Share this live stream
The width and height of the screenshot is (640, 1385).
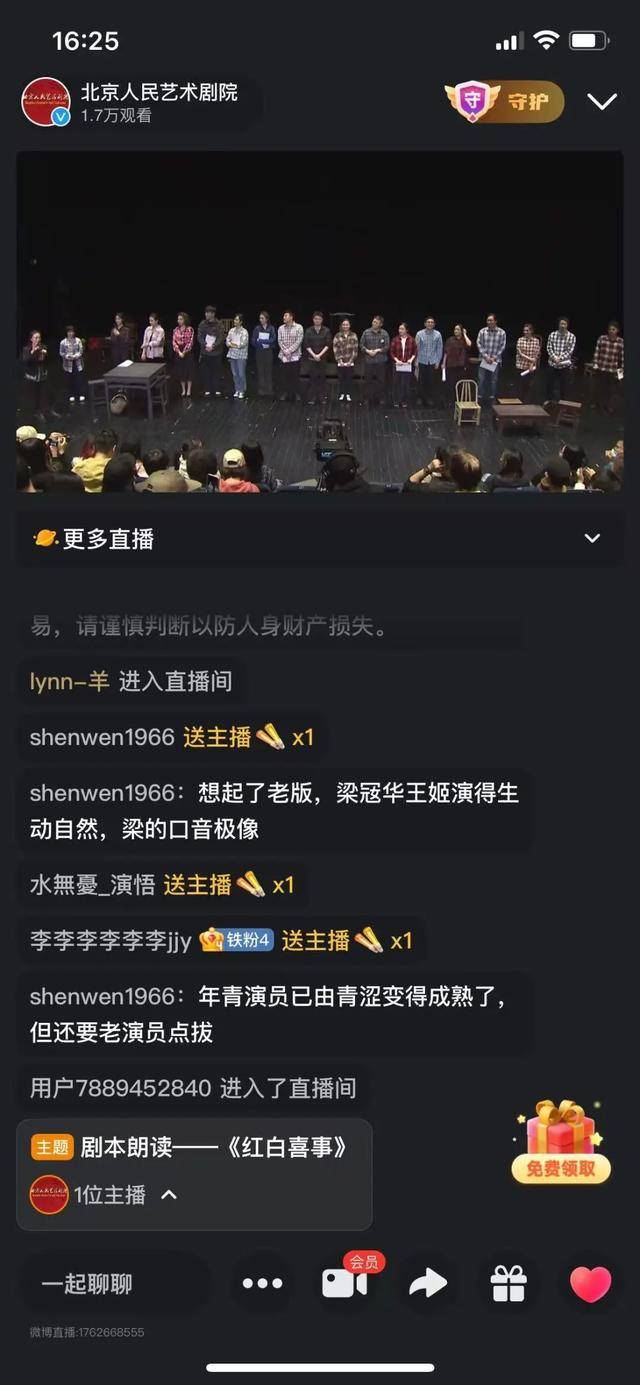[428, 1284]
